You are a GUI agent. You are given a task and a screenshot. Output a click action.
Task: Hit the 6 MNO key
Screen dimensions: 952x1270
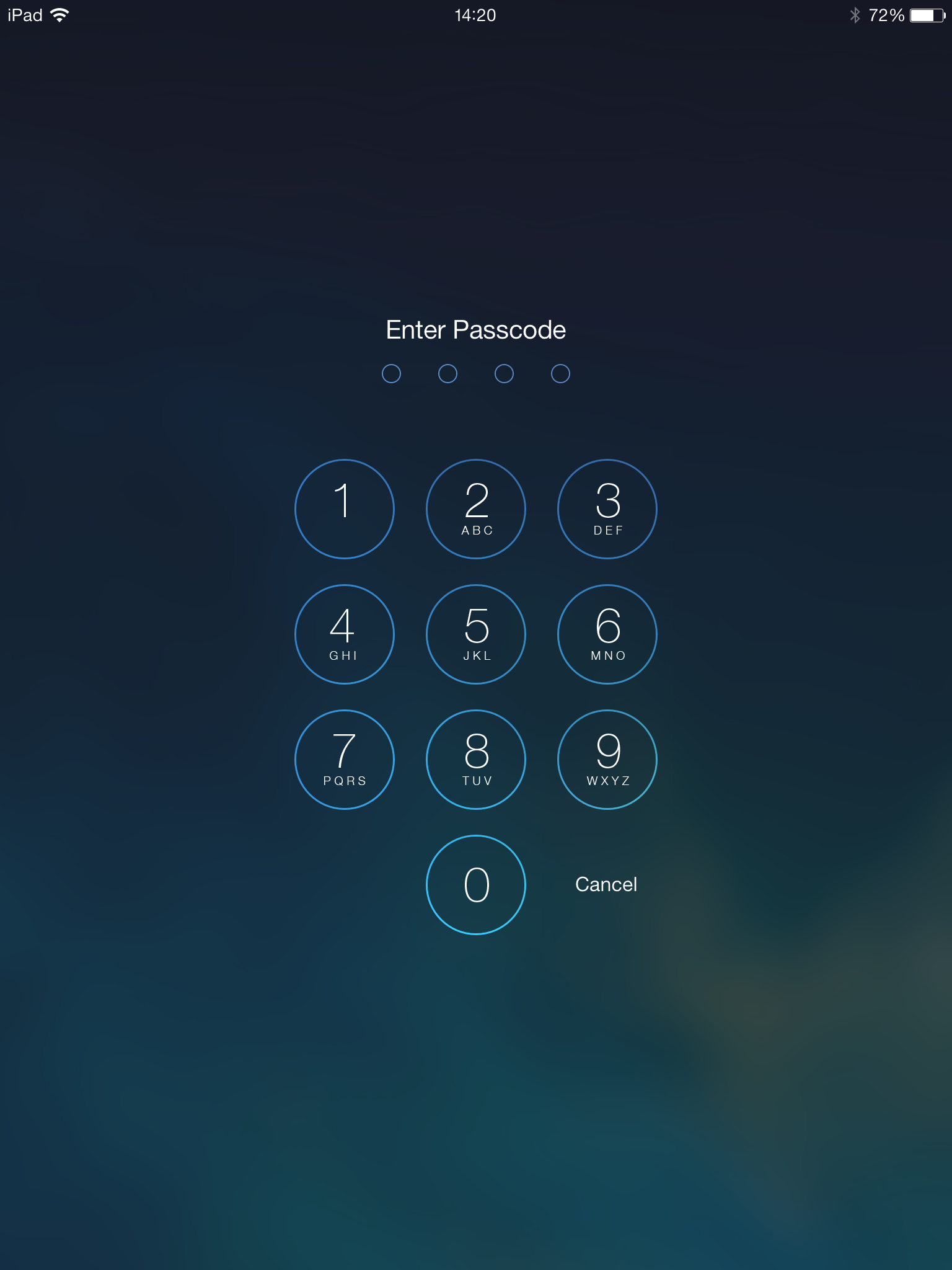607,634
